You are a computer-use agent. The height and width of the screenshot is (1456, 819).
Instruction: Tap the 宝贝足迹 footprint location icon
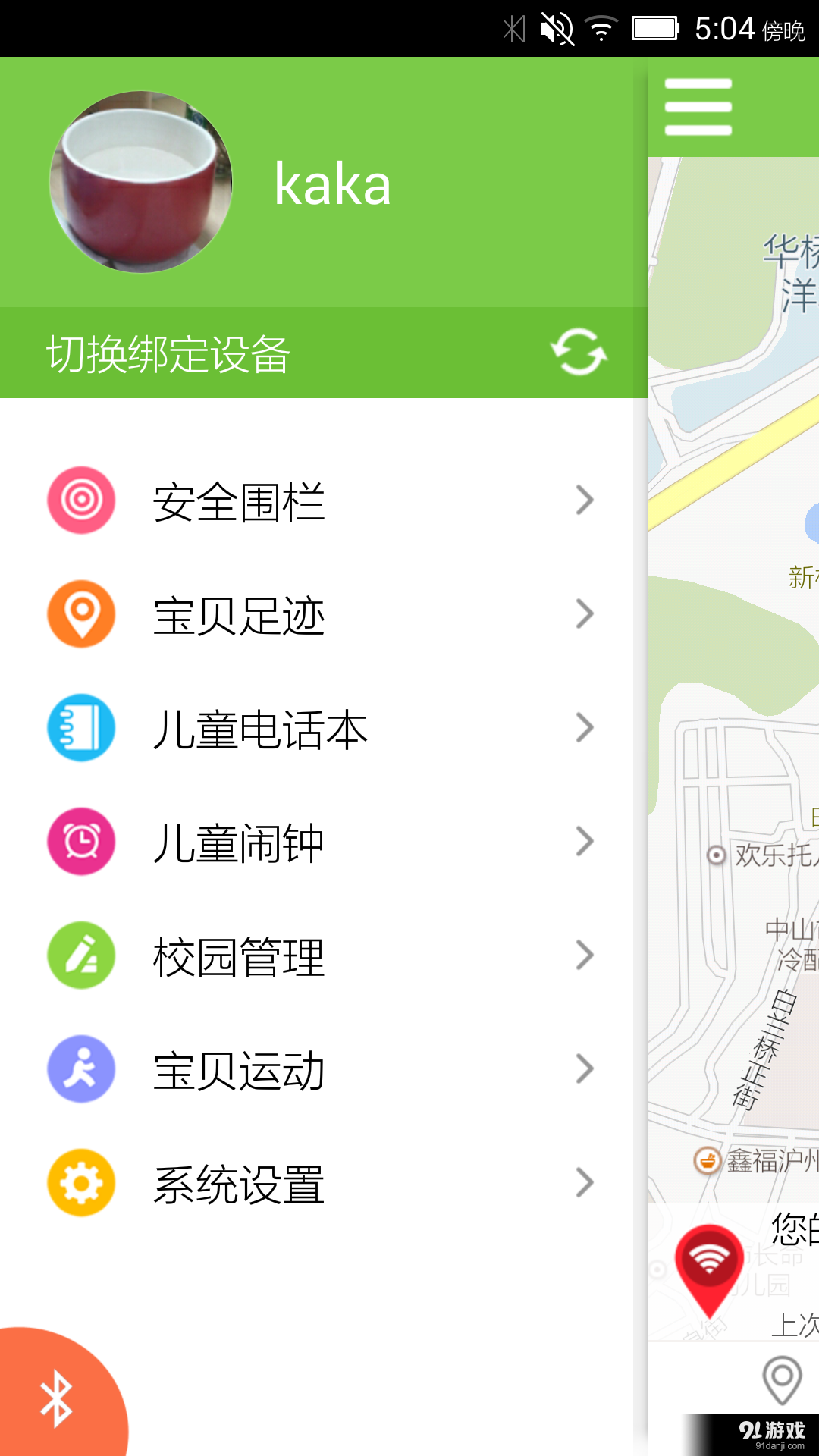tap(81, 614)
